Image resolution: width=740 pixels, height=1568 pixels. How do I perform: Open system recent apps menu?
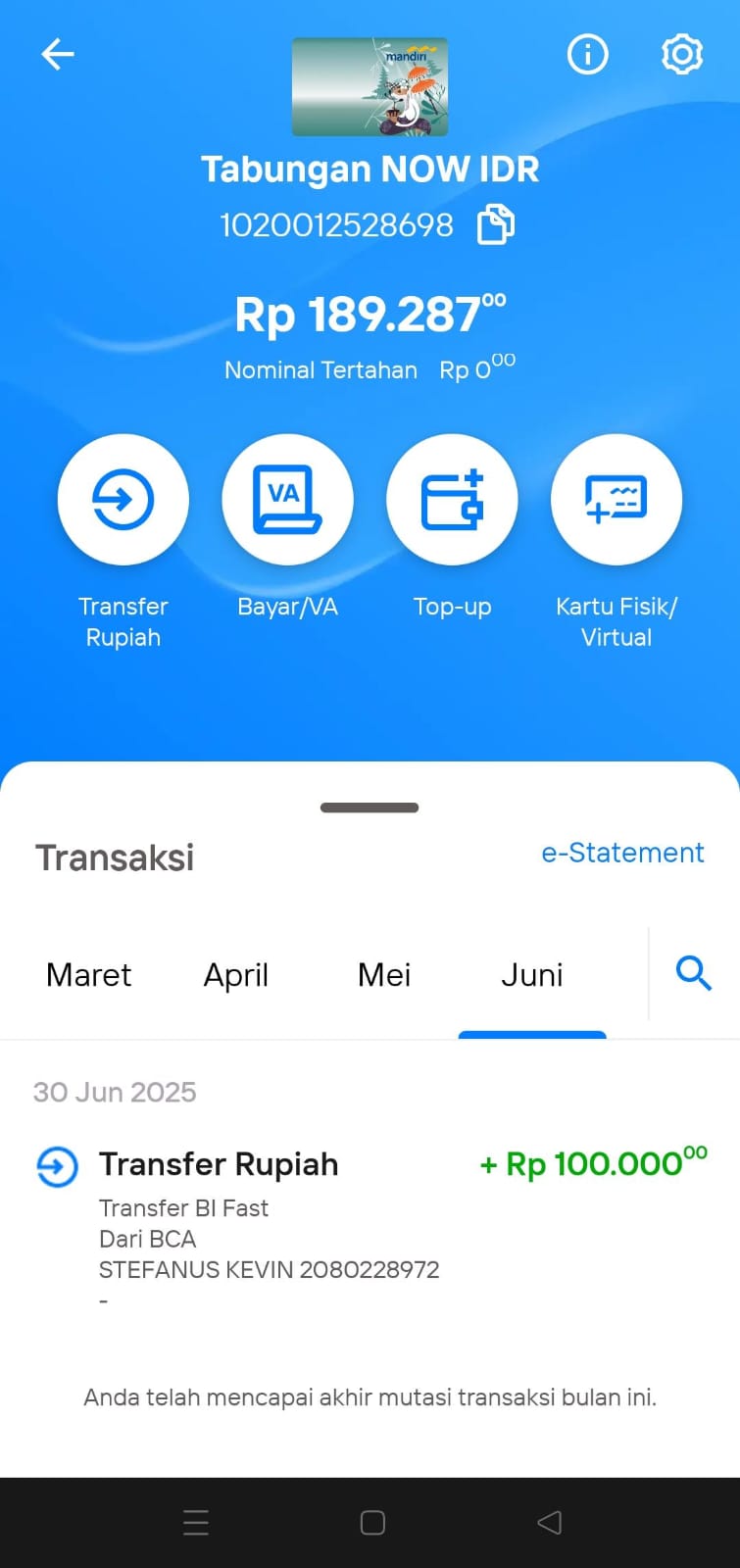click(196, 1522)
